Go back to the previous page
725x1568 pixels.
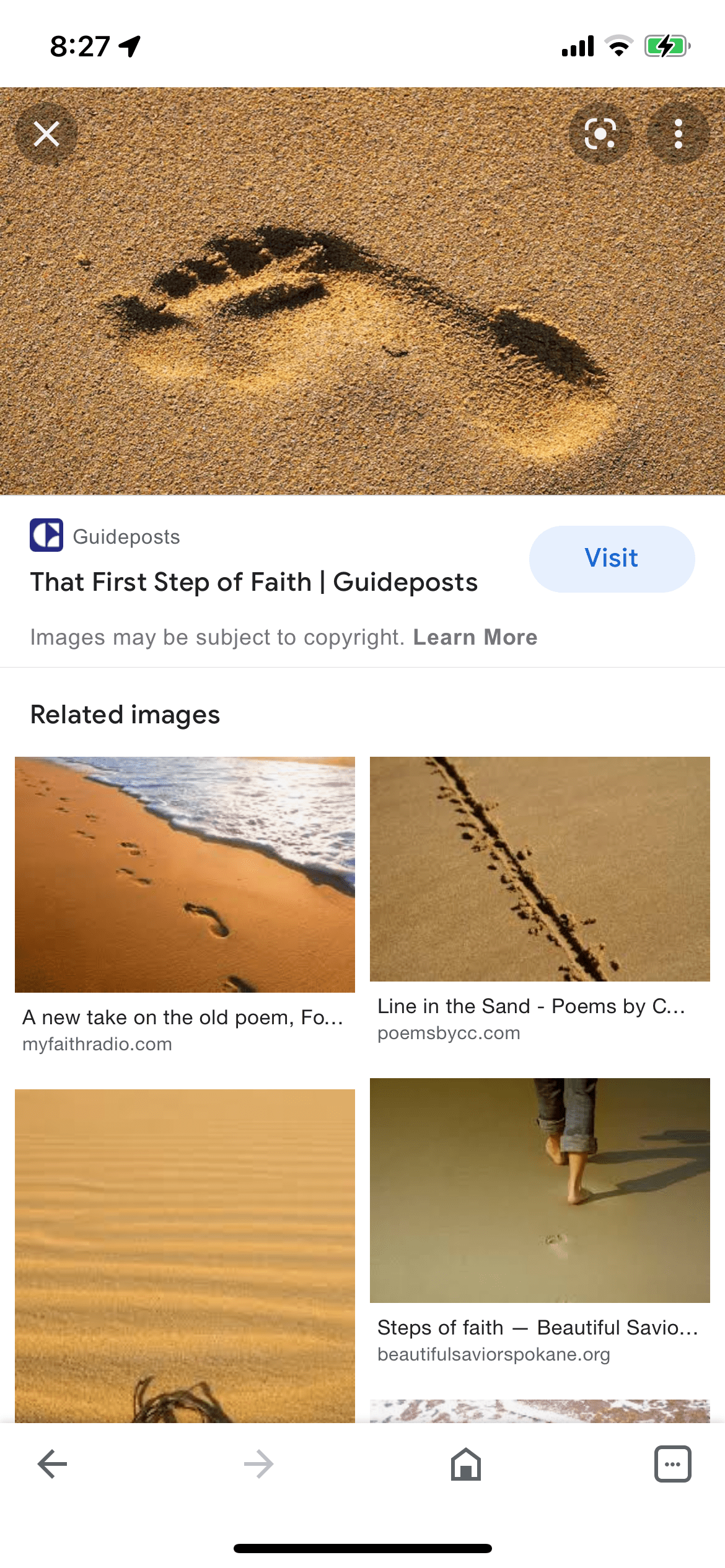coord(53,1464)
